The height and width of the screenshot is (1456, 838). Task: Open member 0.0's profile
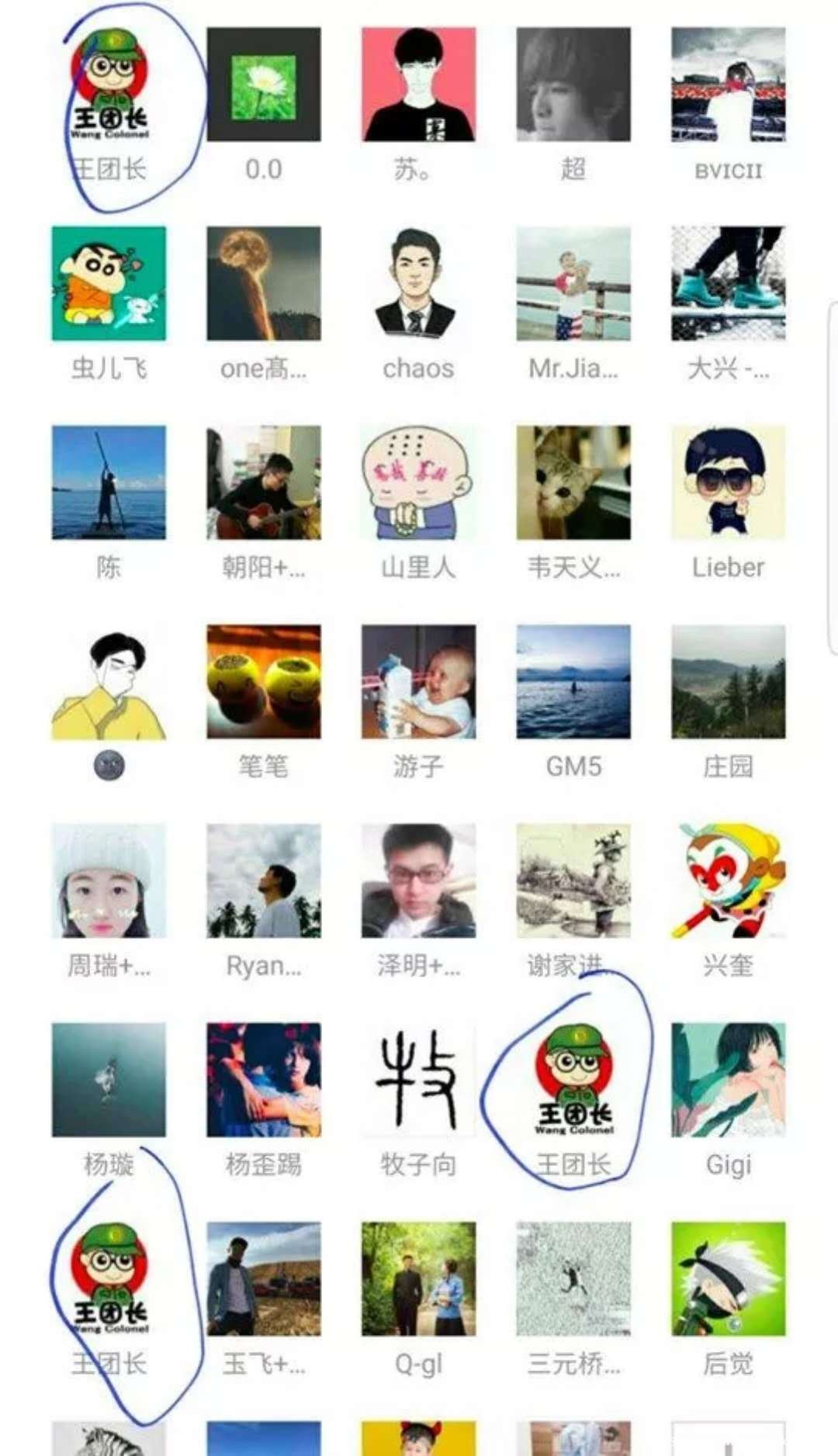pyautogui.click(x=263, y=85)
